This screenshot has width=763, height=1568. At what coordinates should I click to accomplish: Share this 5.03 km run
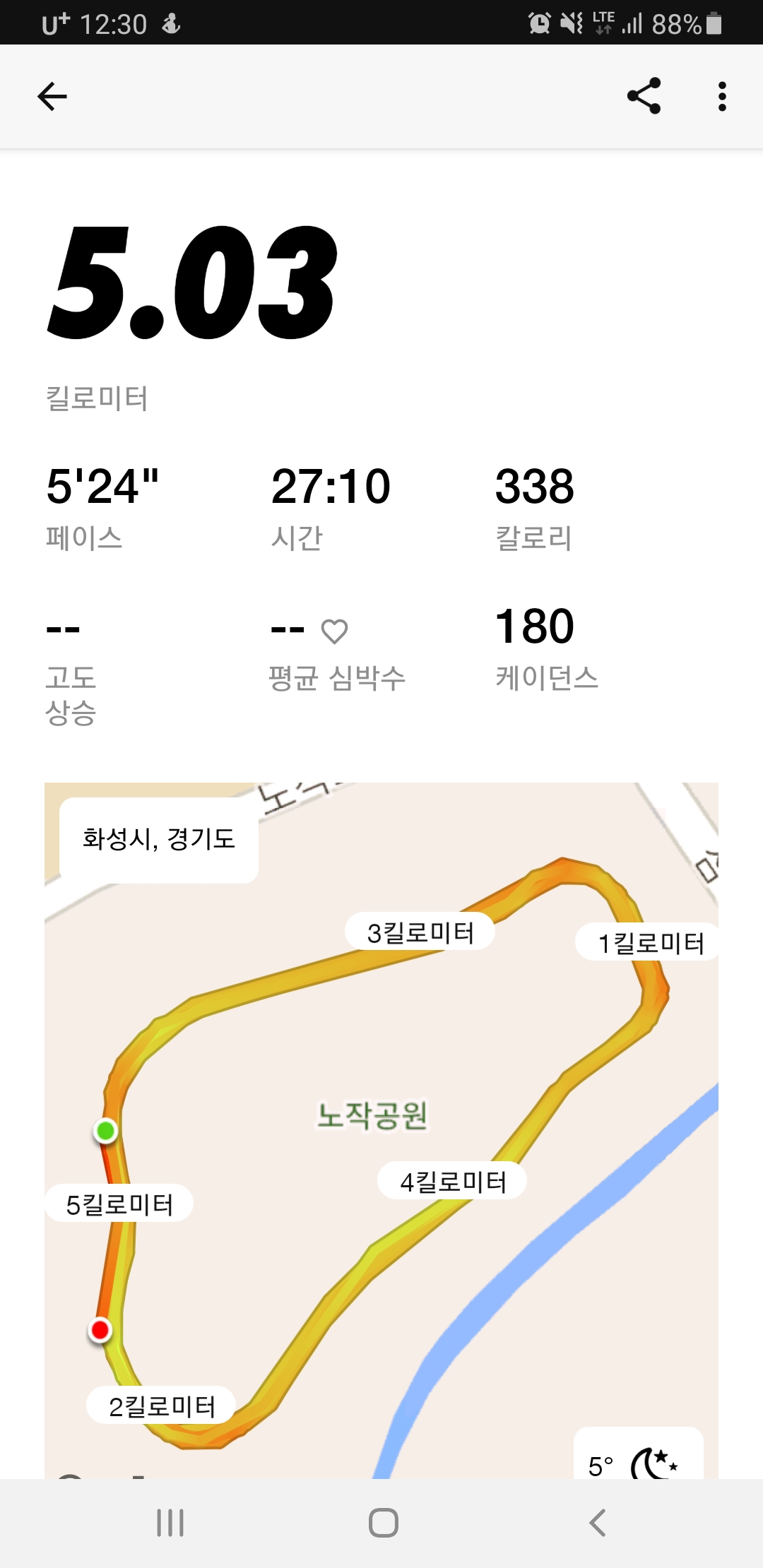(x=644, y=96)
